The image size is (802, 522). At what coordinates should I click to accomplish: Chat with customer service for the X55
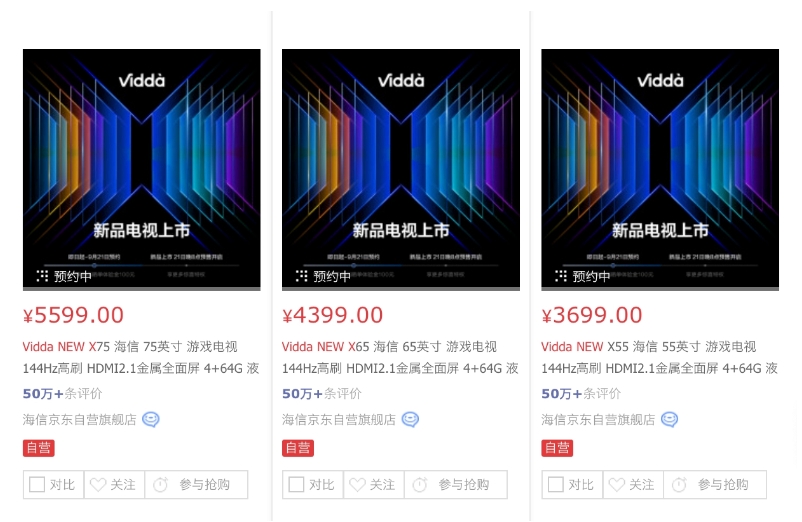(669, 420)
